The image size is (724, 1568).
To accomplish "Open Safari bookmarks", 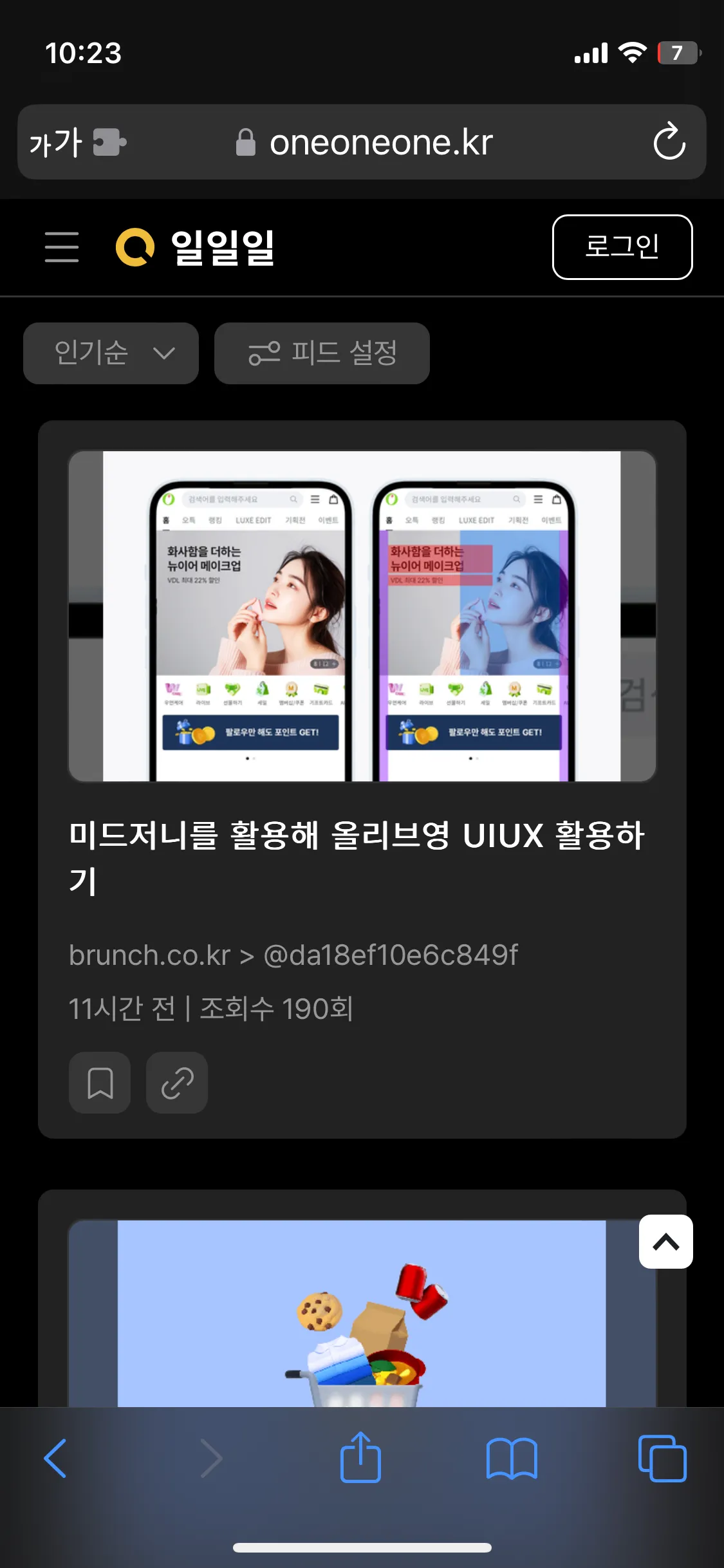I will coord(512,1458).
